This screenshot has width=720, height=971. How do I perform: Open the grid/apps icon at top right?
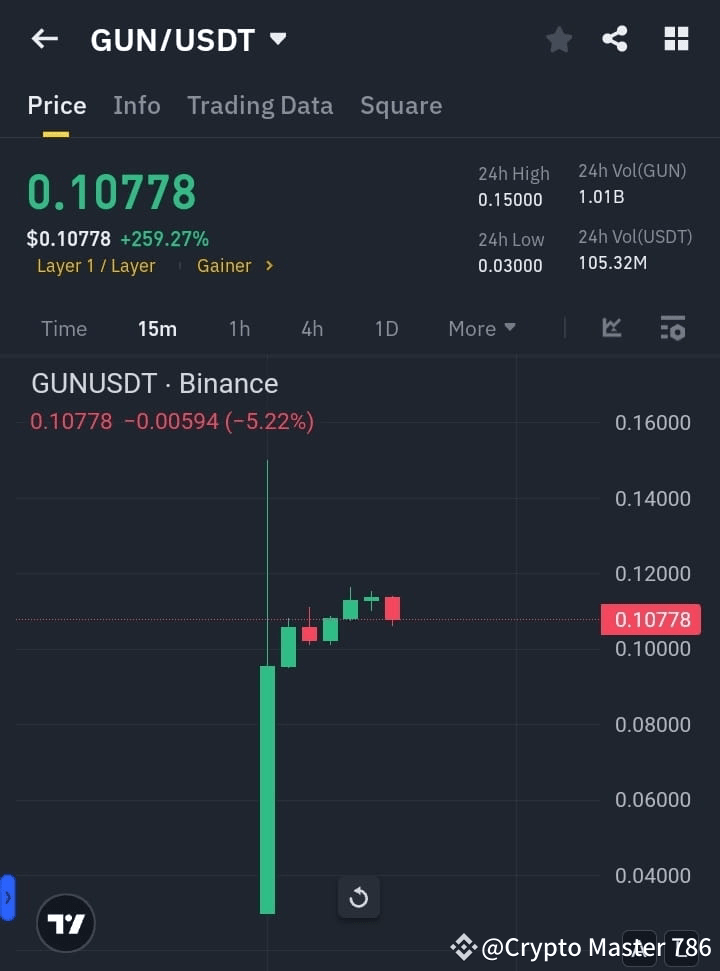tap(676, 39)
